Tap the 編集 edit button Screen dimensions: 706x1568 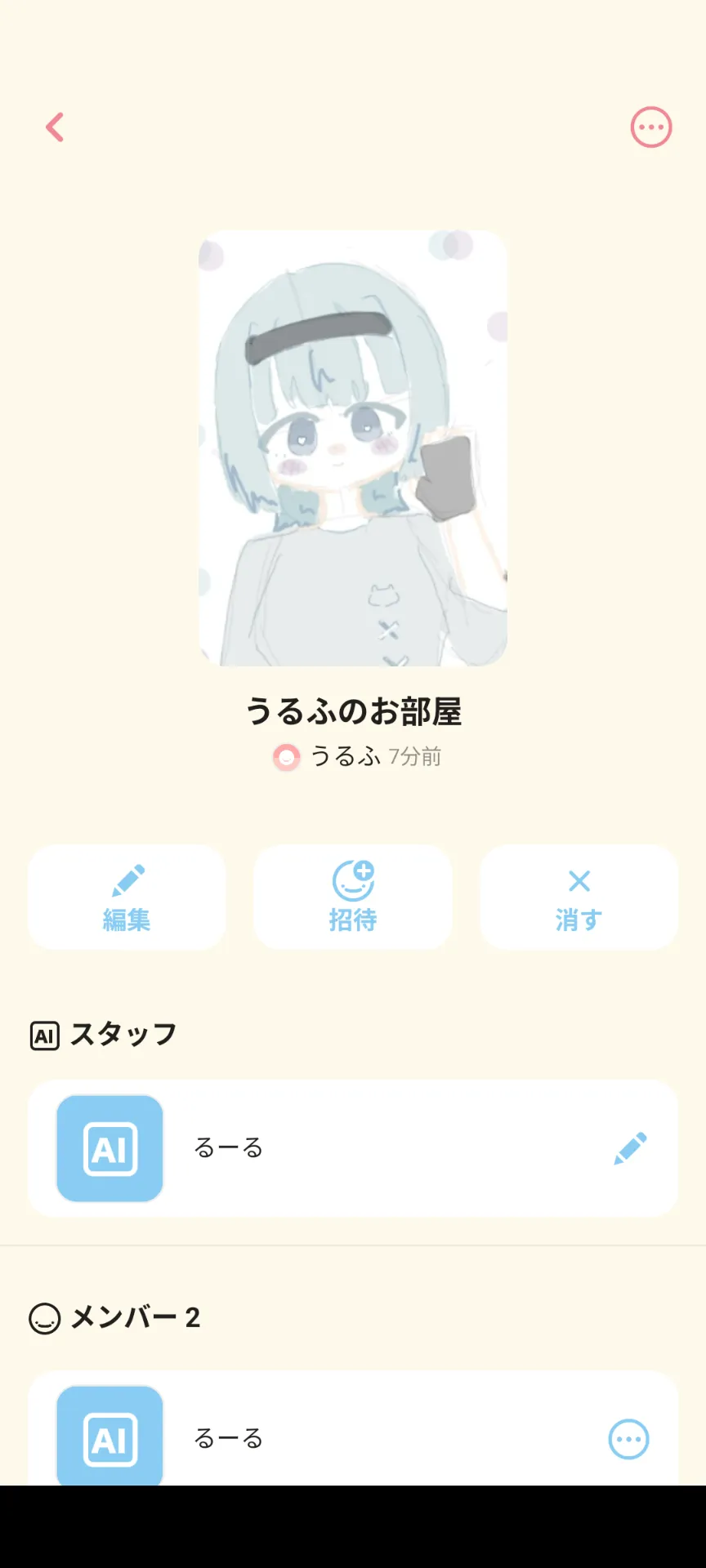(x=127, y=898)
